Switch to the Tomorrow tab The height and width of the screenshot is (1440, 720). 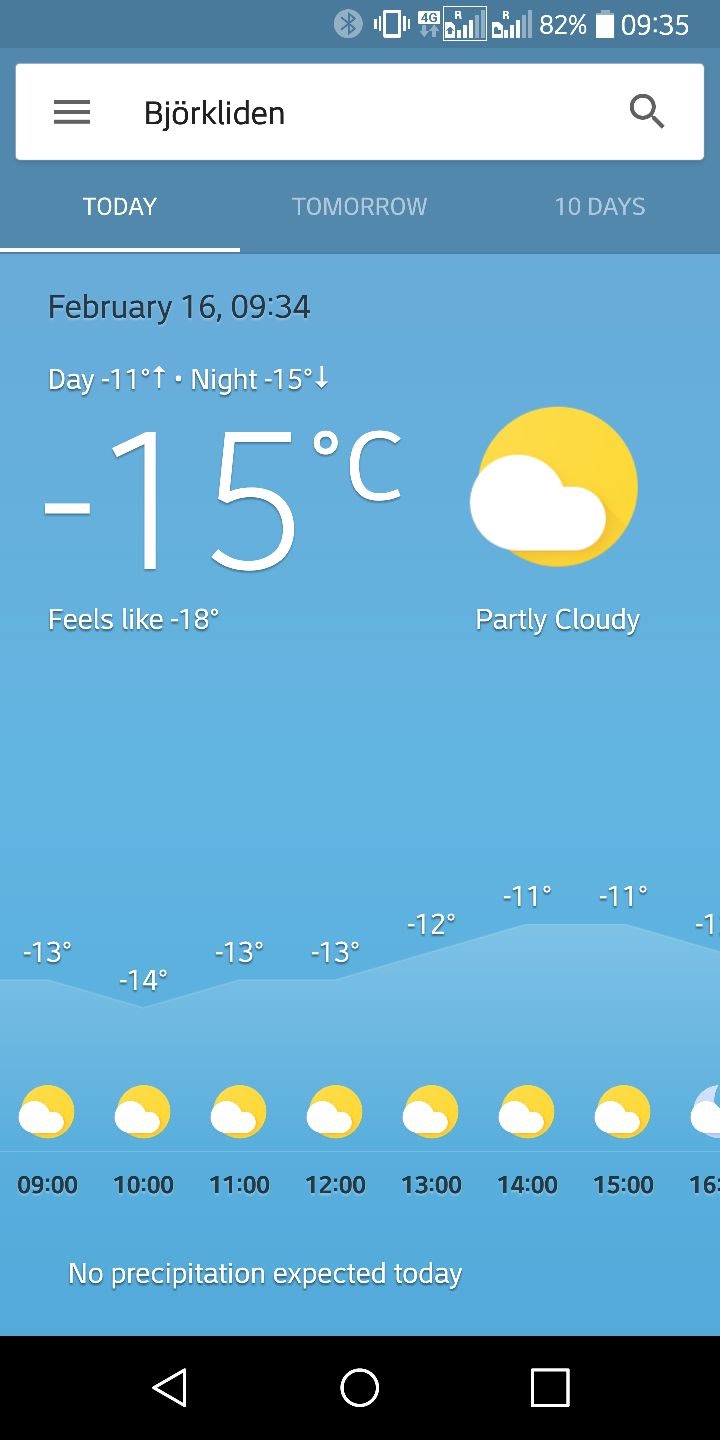point(360,207)
